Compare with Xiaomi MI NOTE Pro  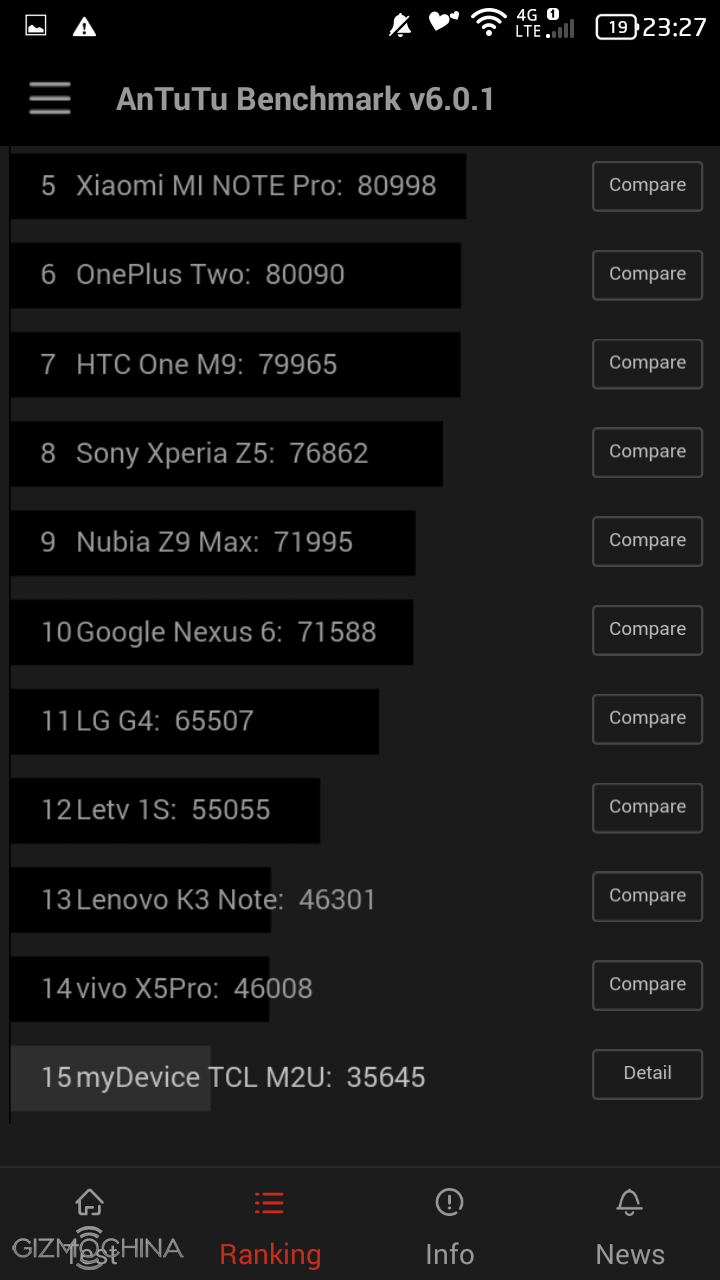pos(647,186)
